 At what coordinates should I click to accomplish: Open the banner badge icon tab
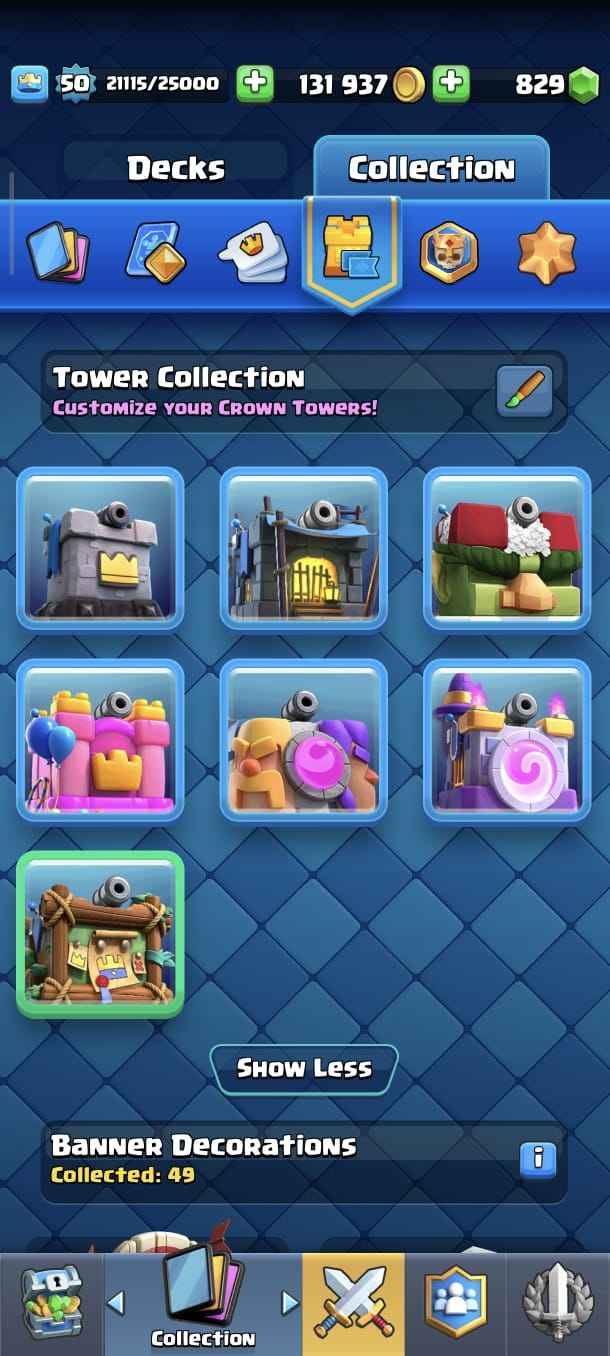(449, 252)
